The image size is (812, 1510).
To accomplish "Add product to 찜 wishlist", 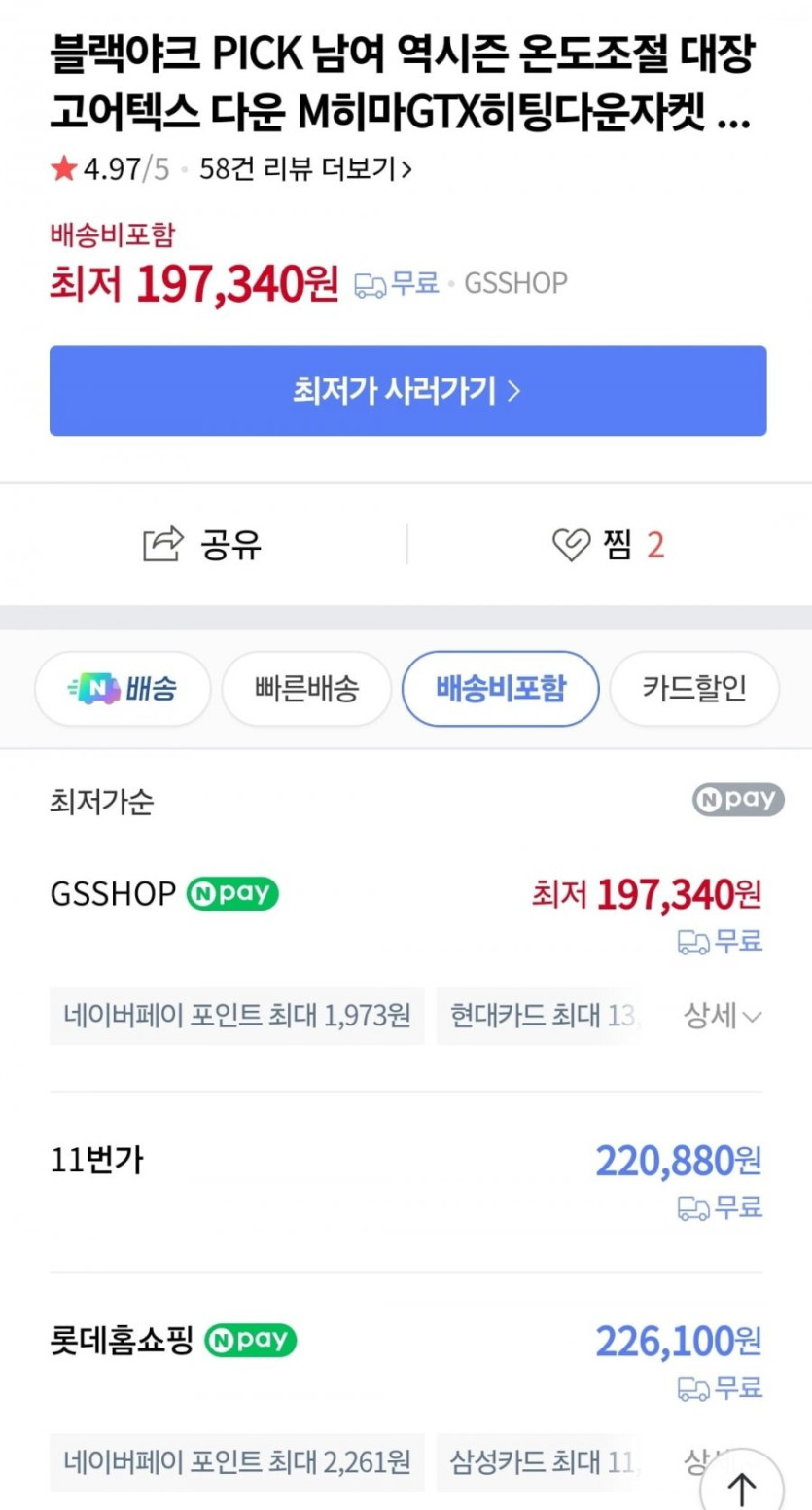I will pyautogui.click(x=609, y=545).
